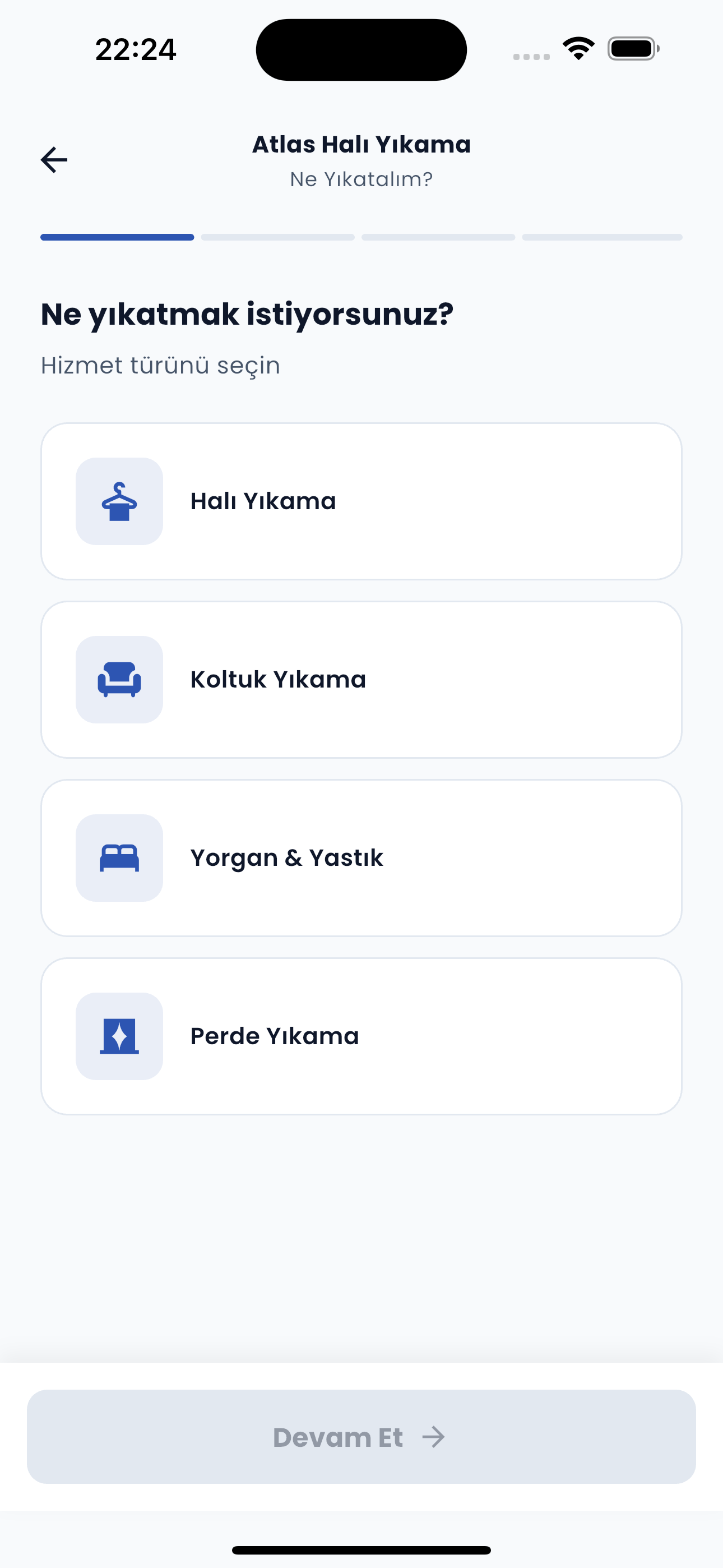Tap the Atlas Halı Yıkama title
The height and width of the screenshot is (1568, 723).
pos(361,144)
